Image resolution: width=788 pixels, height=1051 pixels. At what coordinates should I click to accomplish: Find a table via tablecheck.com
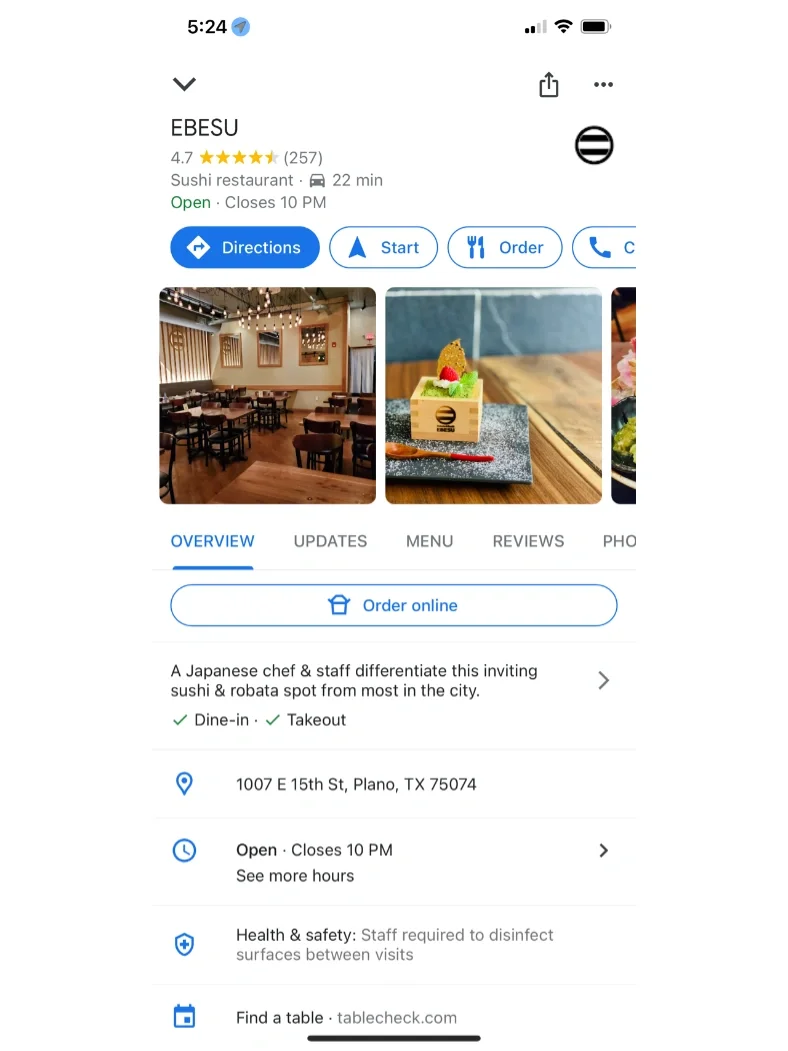tap(346, 1018)
